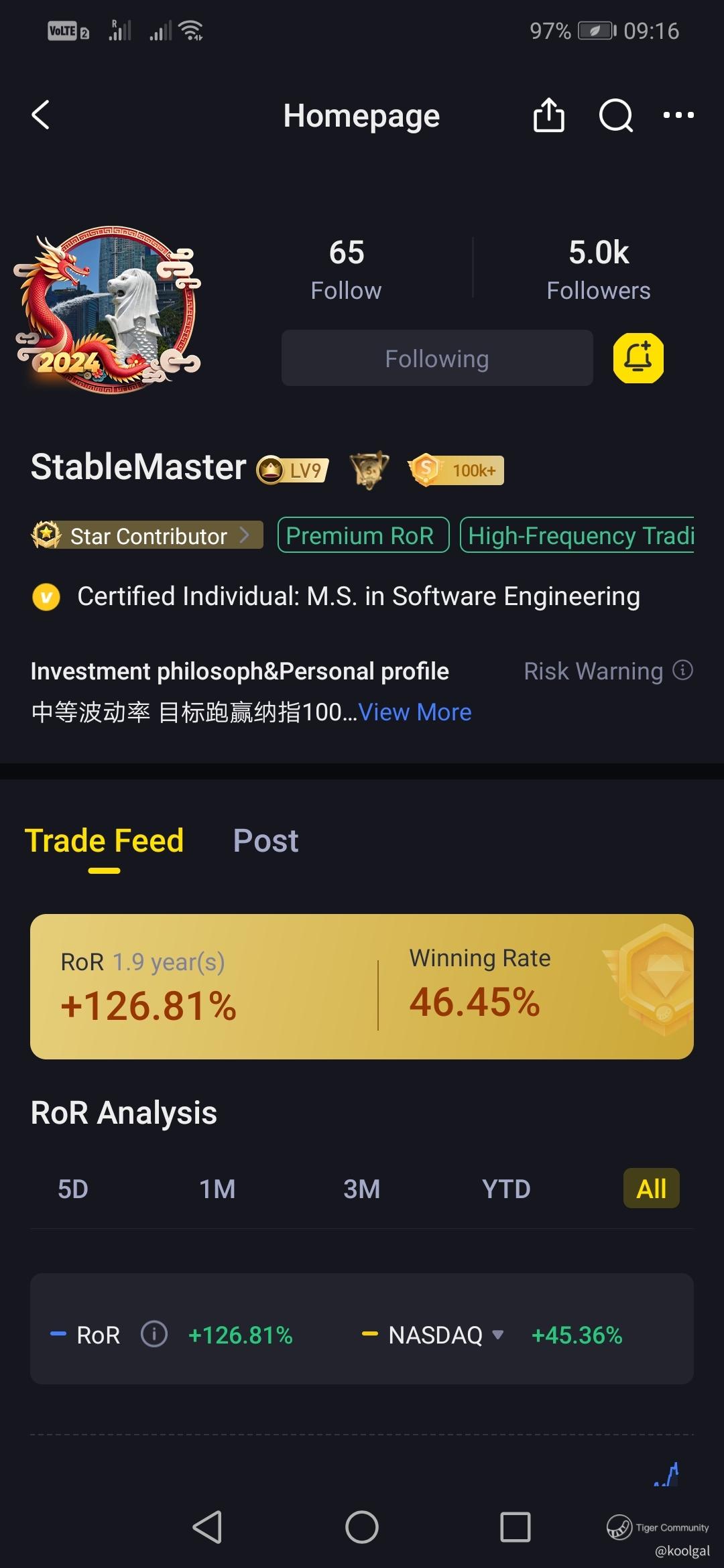Tap the Following button to unfollow

(437, 358)
